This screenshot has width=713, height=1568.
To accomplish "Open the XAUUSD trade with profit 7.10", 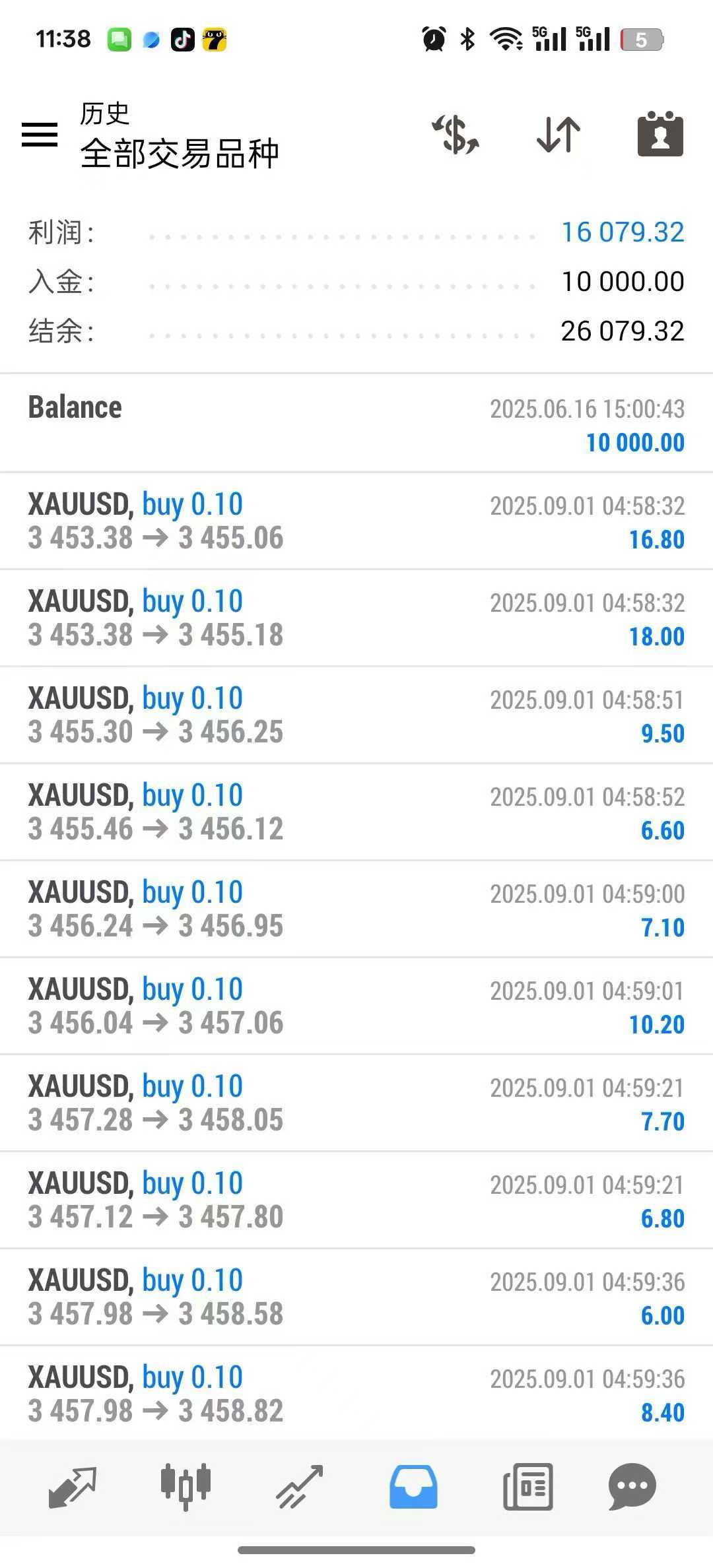I will pyautogui.click(x=356, y=909).
